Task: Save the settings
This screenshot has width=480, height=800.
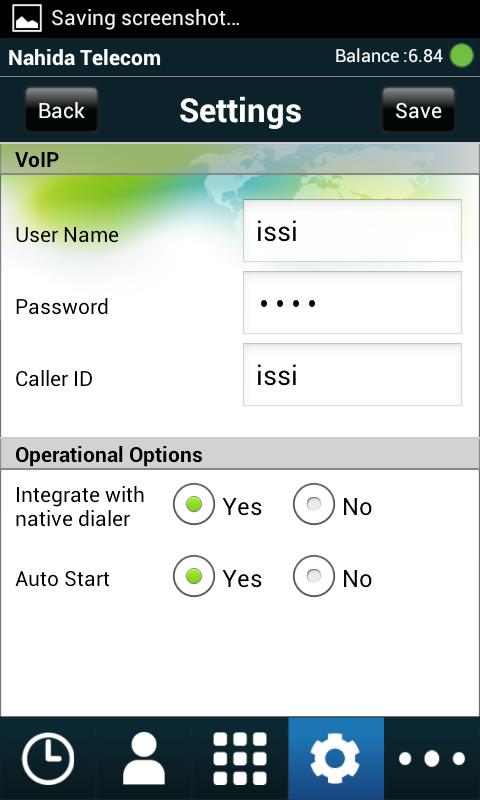Action: click(x=418, y=110)
